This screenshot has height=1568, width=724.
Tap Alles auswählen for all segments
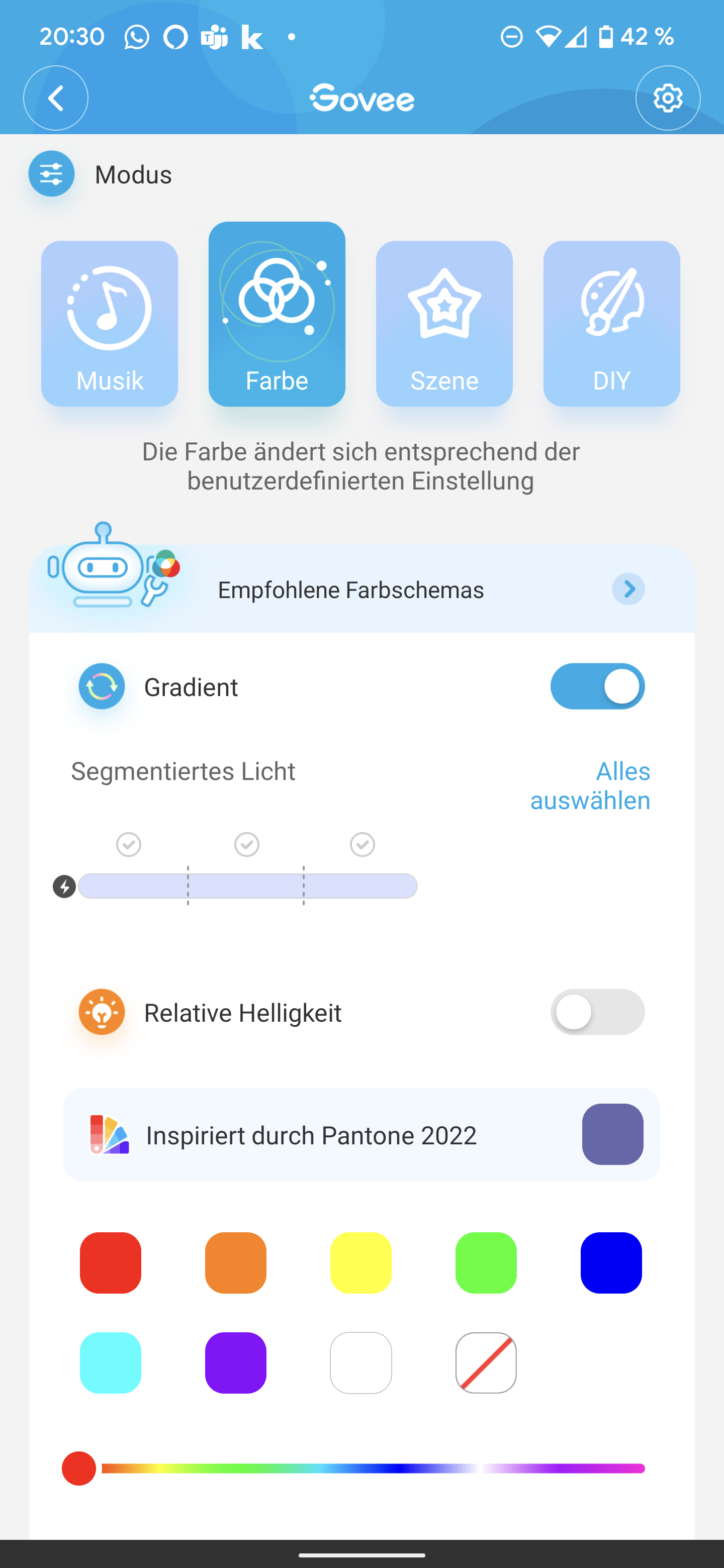click(x=589, y=785)
